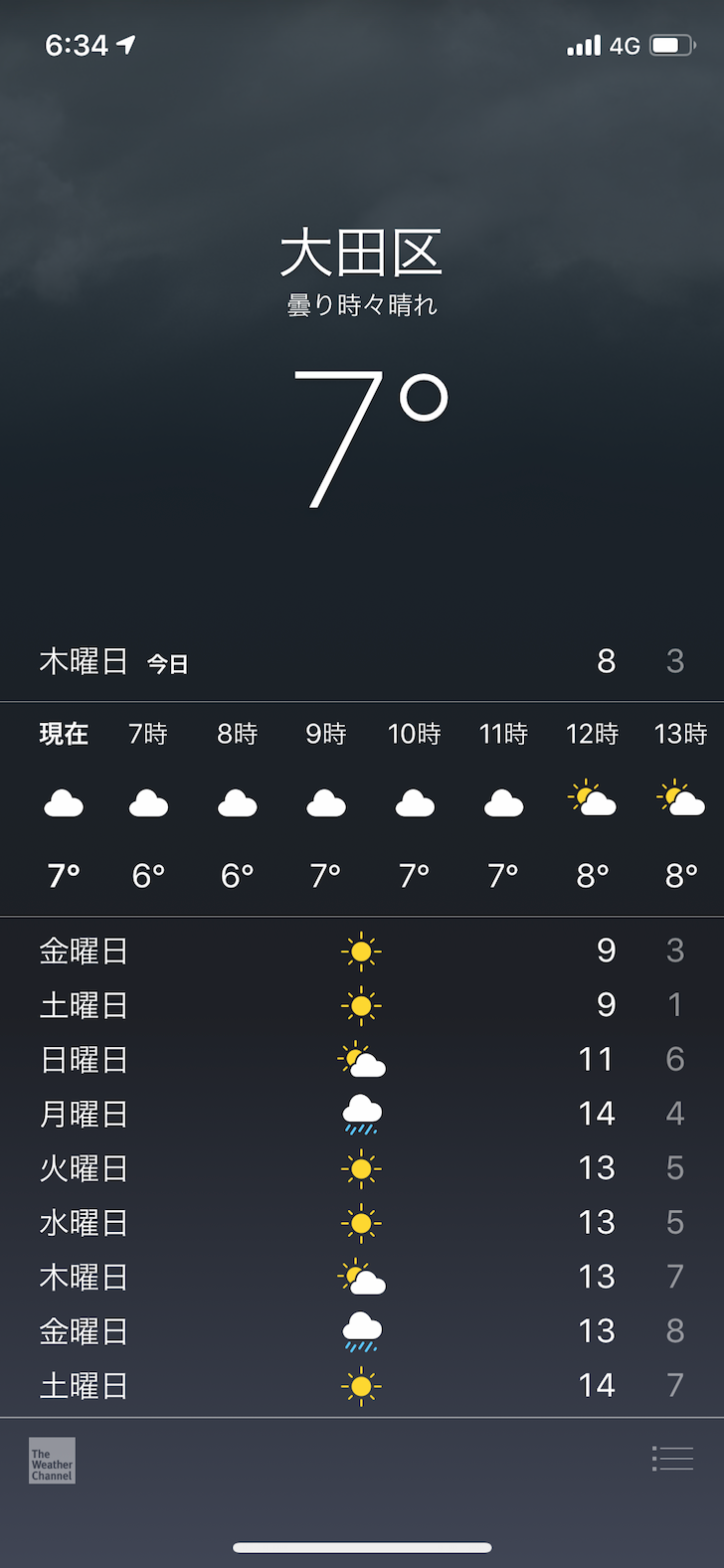Open The Weather Channel link
Viewport: 724px width, 1568px height.
(x=52, y=1461)
